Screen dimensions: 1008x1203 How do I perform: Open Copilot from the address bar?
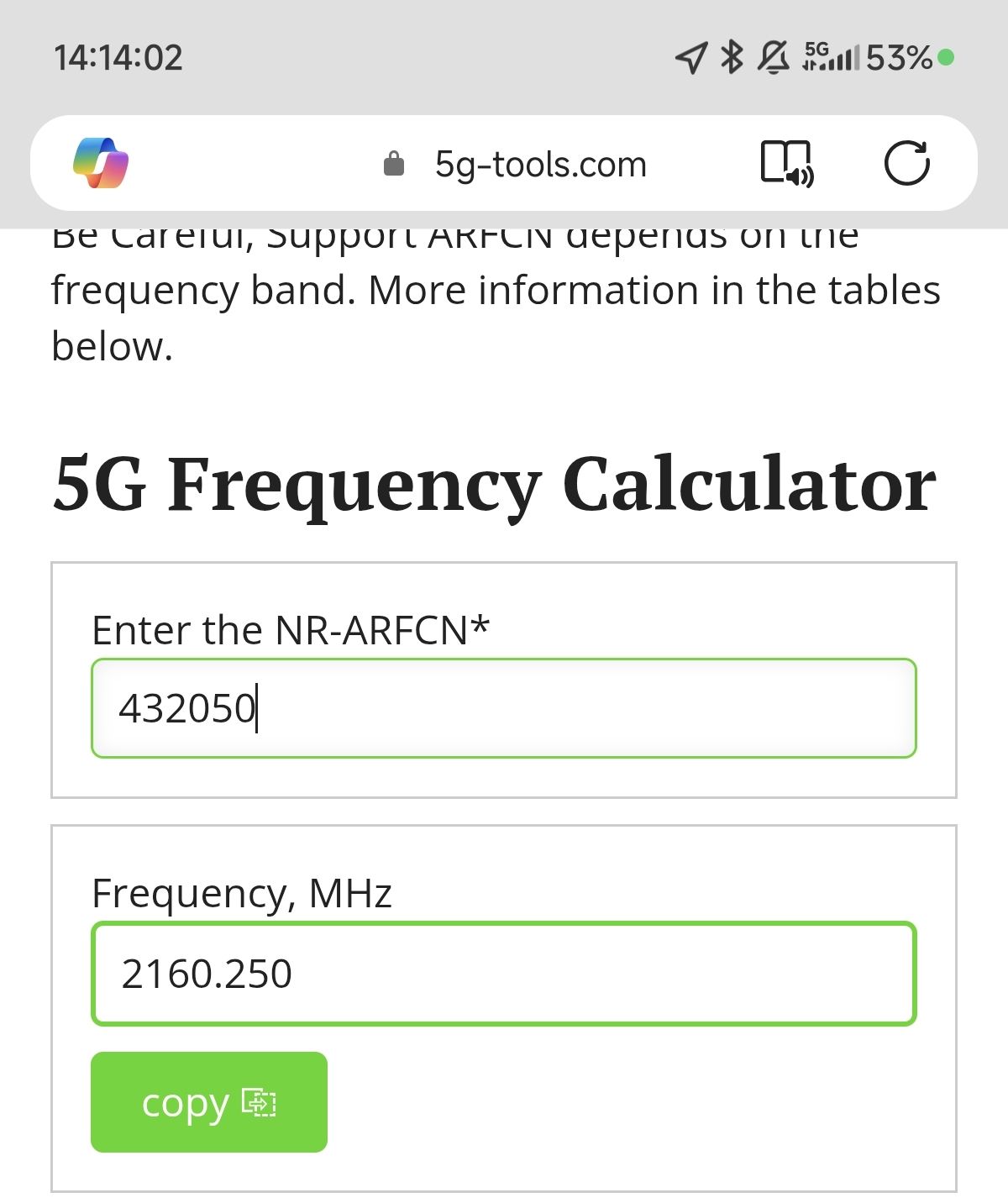coord(100,163)
